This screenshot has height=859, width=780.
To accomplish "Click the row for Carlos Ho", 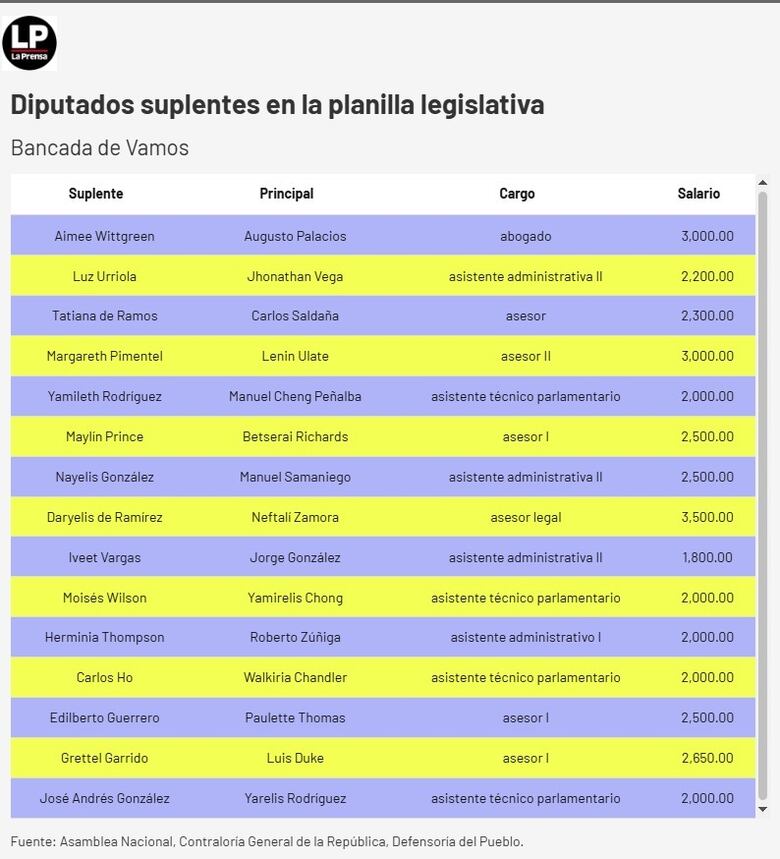I will point(380,677).
